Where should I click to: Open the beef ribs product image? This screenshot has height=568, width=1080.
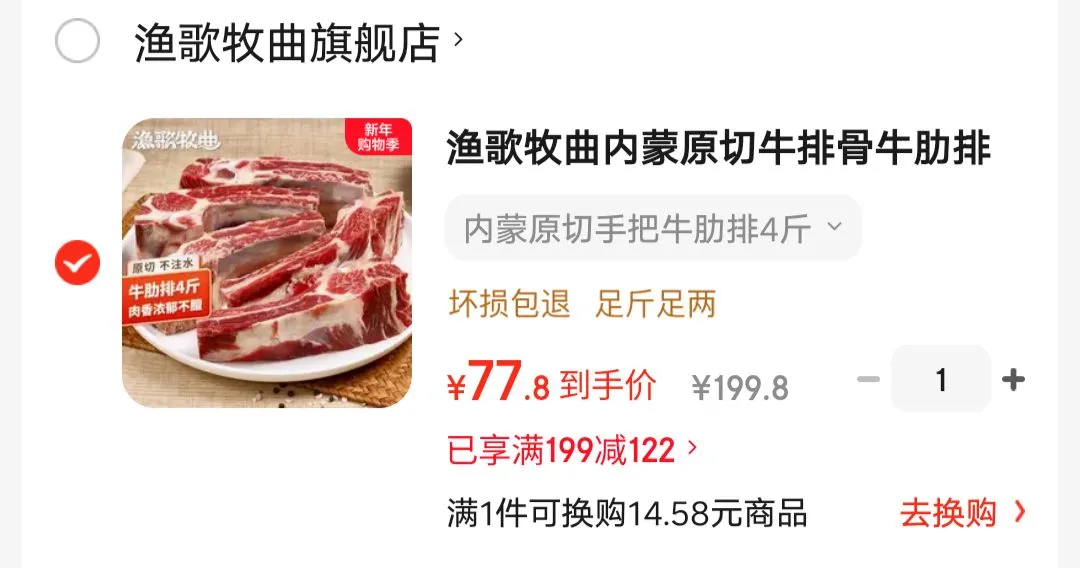tap(267, 263)
